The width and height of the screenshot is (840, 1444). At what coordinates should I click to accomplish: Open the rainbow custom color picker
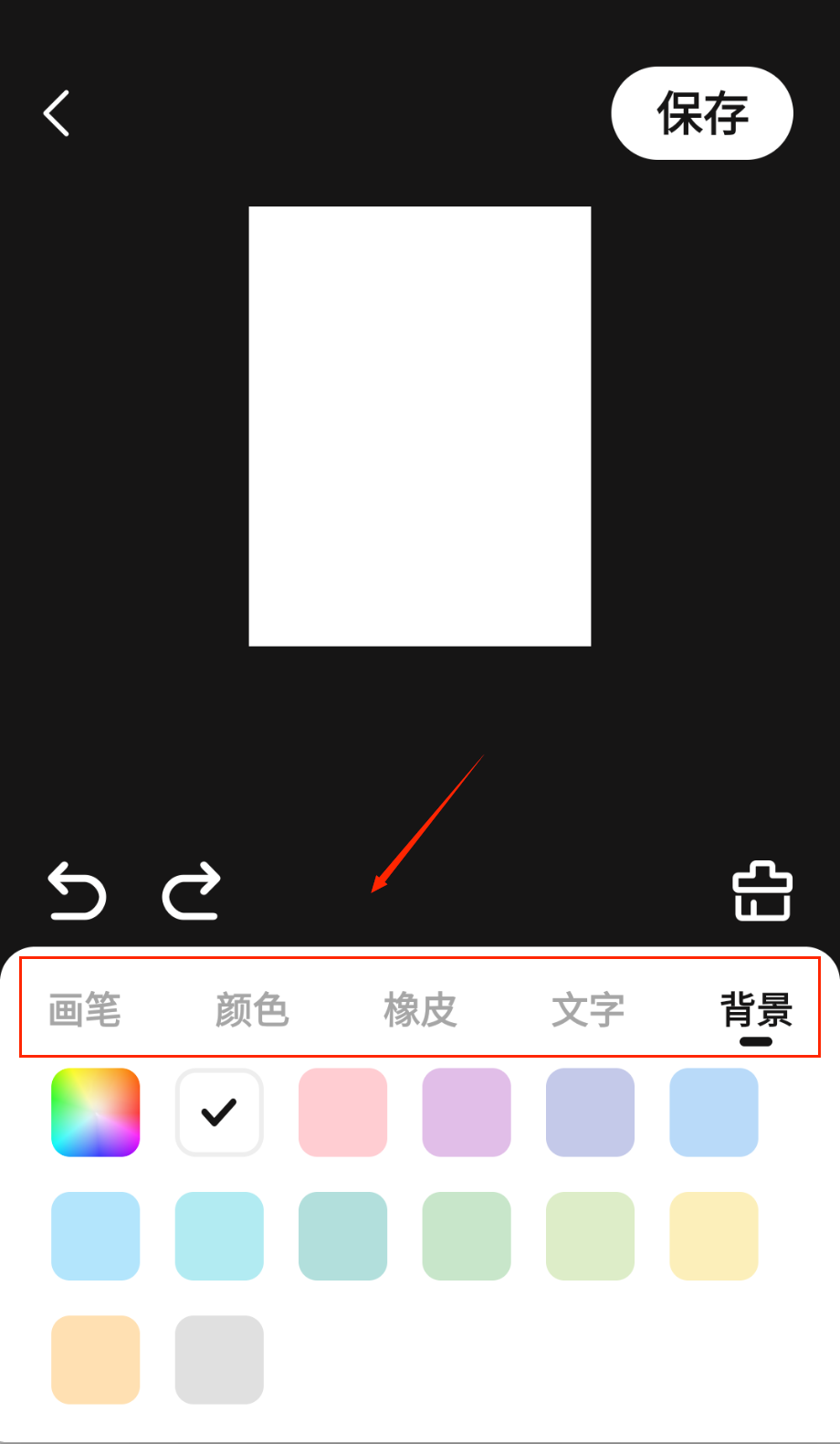tap(96, 1112)
